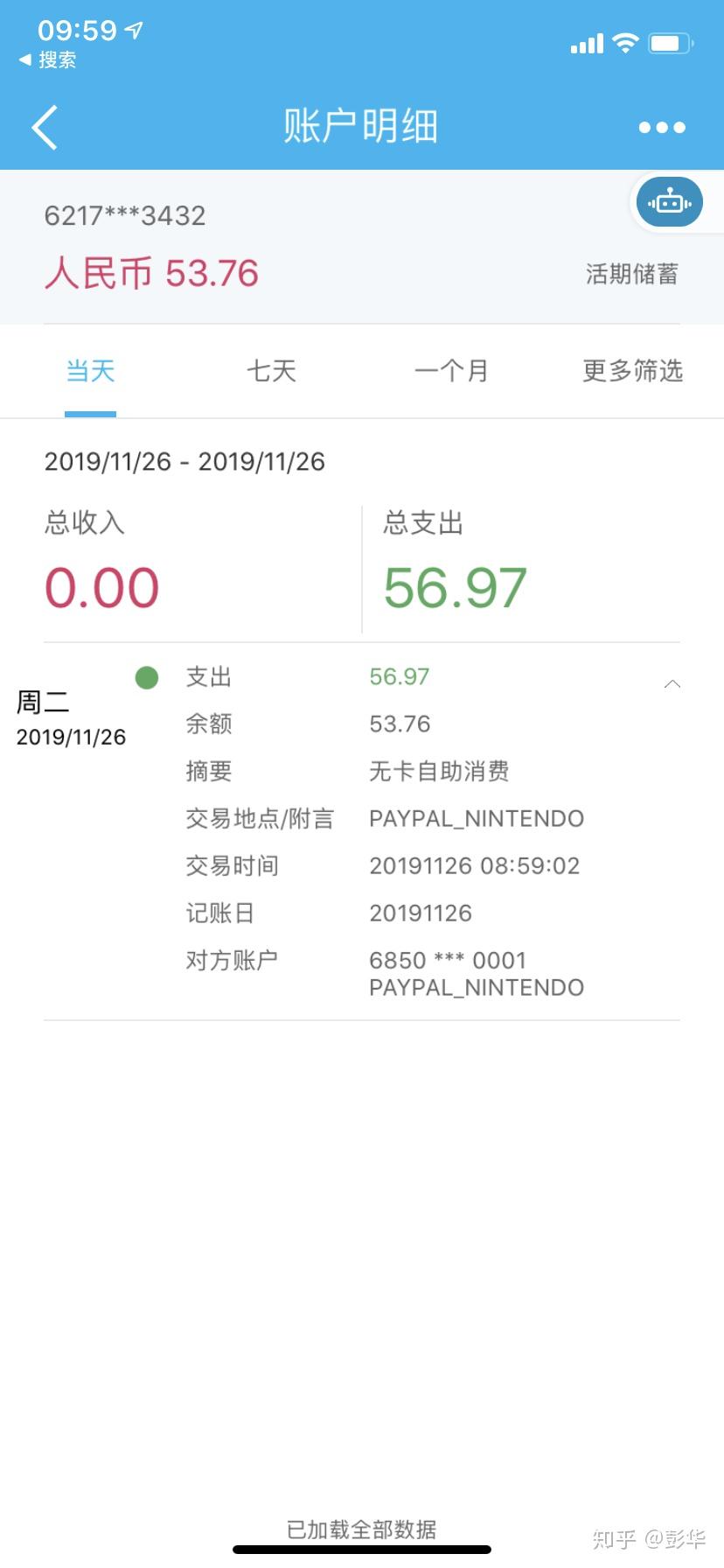Click the masked card number 6217***3432

click(125, 215)
